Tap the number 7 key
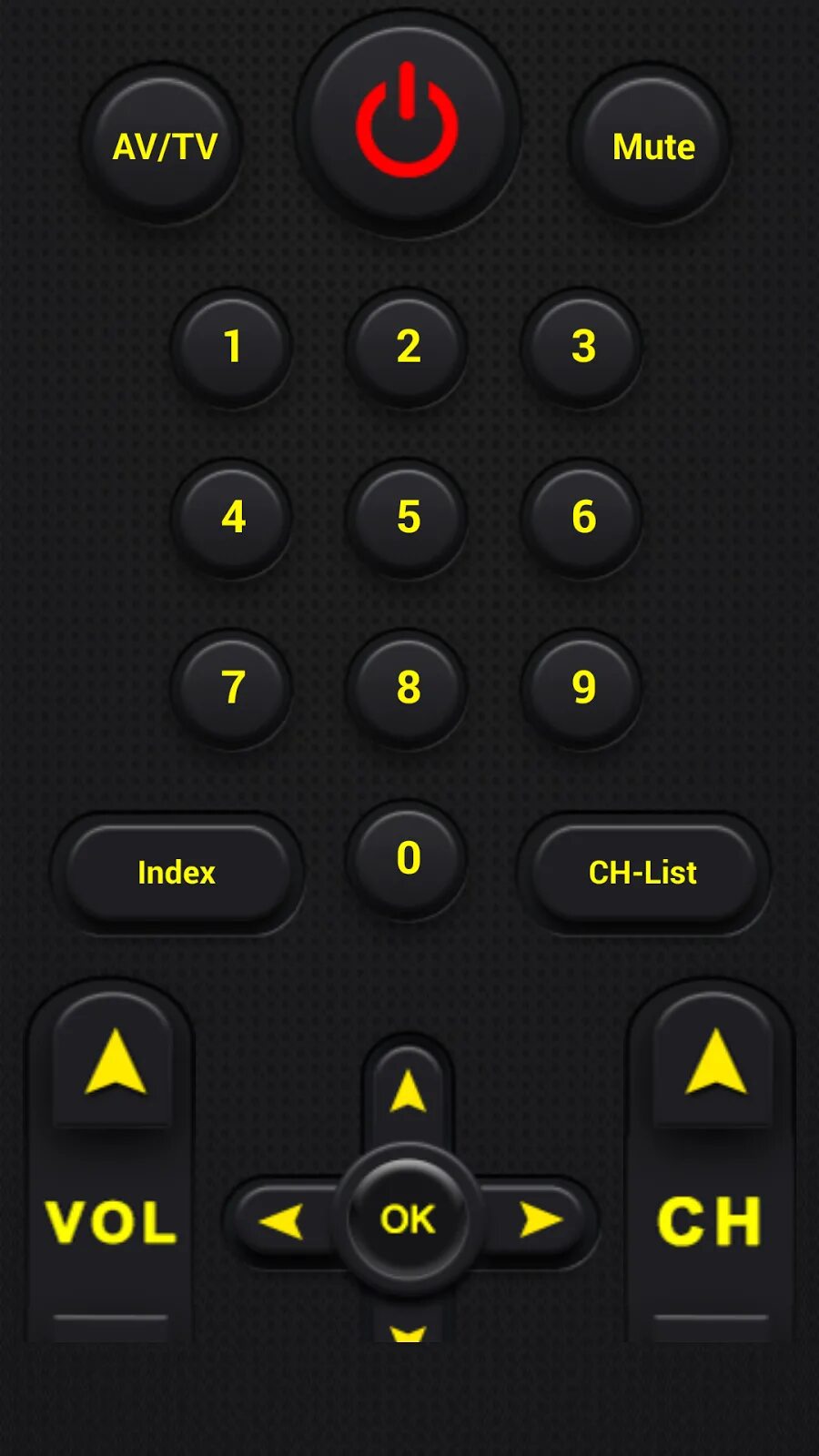819x1456 pixels. point(232,687)
